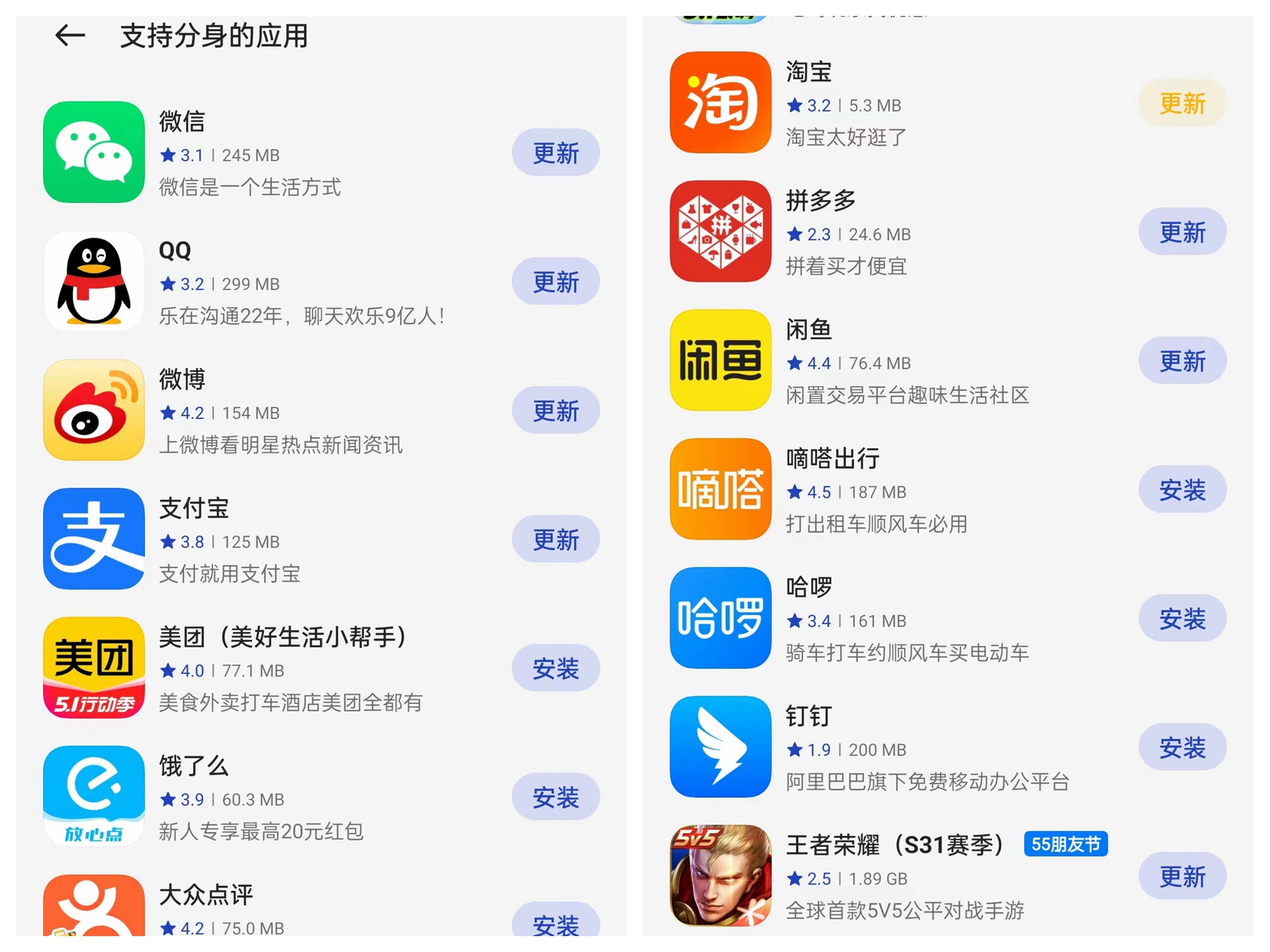Go back from the supported apps page
Viewport: 1270px width, 952px height.
pos(70,36)
